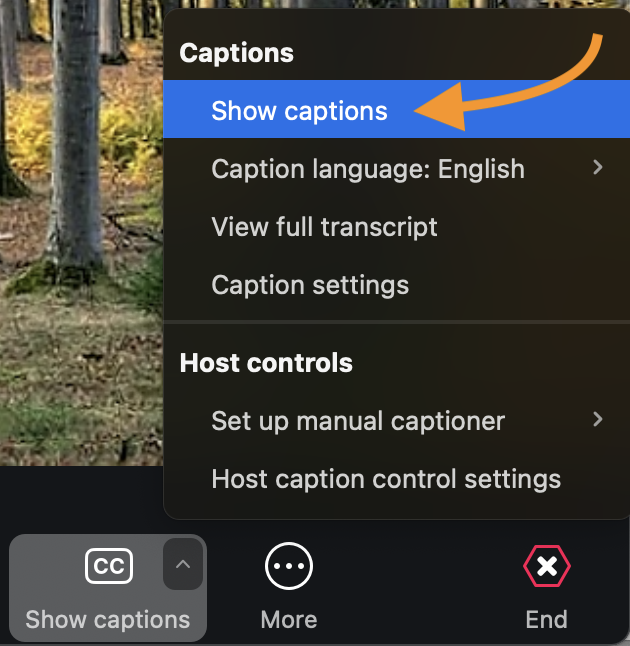Select Show captions in the Captions menu
The width and height of the screenshot is (630, 646).
click(x=299, y=110)
